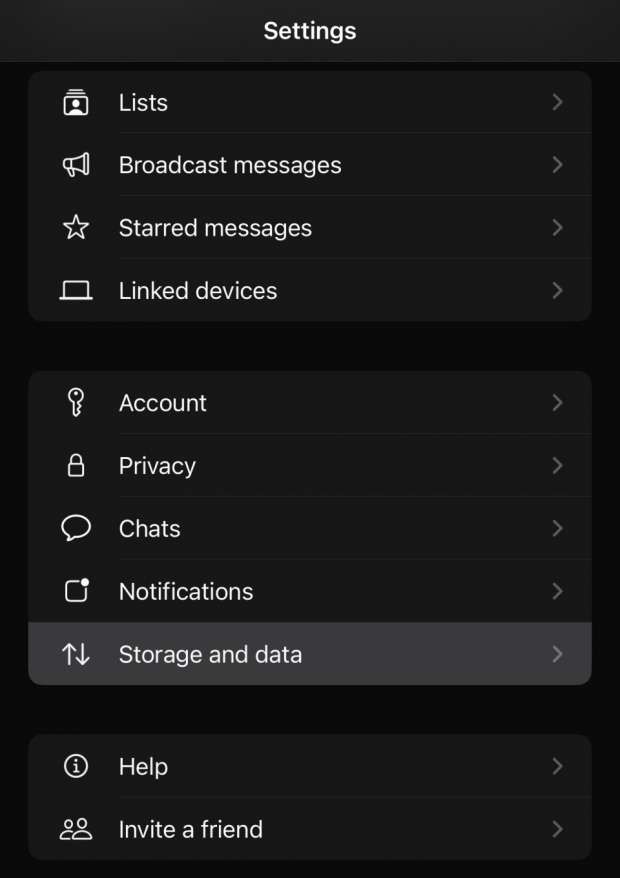The width and height of the screenshot is (620, 878).
Task: Open Linked devices
Action: pyautogui.click(x=309, y=291)
